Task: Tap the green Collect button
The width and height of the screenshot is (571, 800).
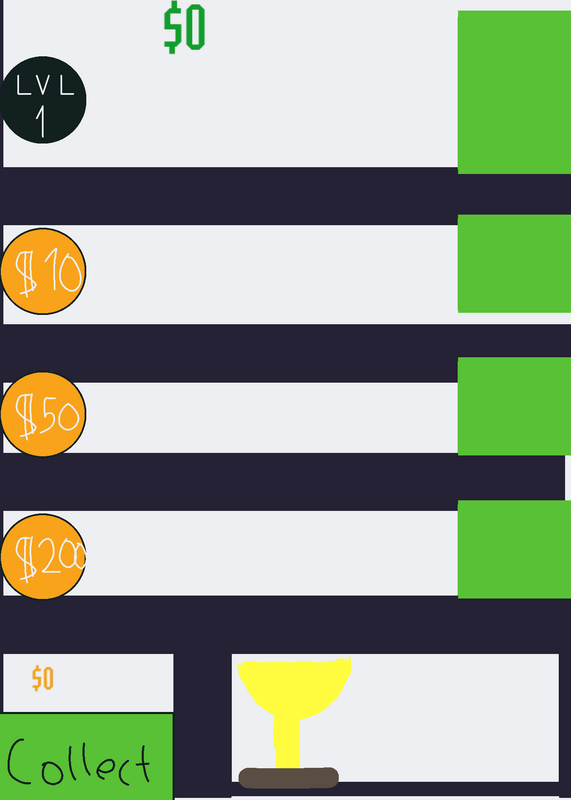Action: tap(86, 756)
